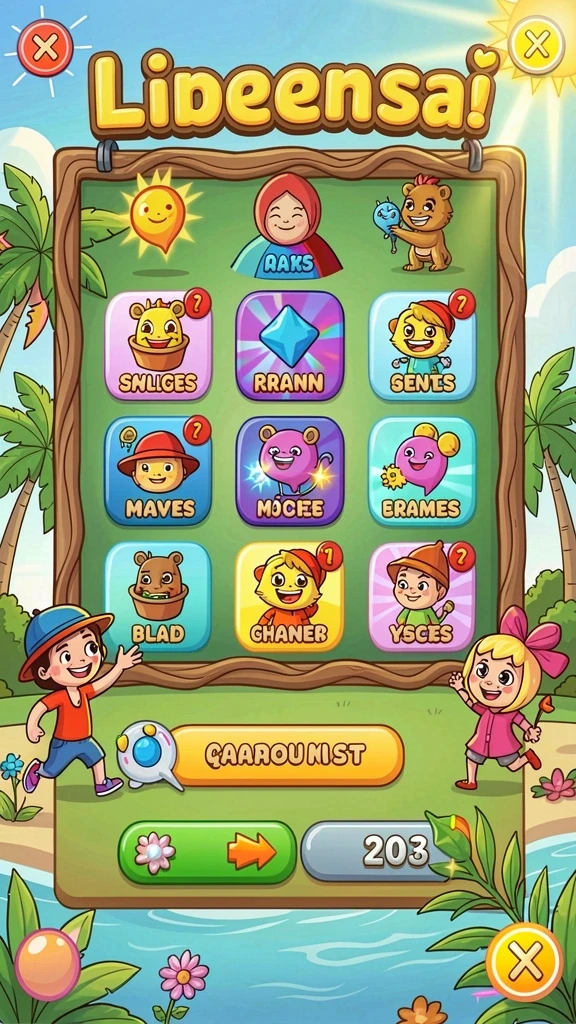576x1024 pixels.
Task: Select the RRANN diamond tile
Action: pos(289,346)
